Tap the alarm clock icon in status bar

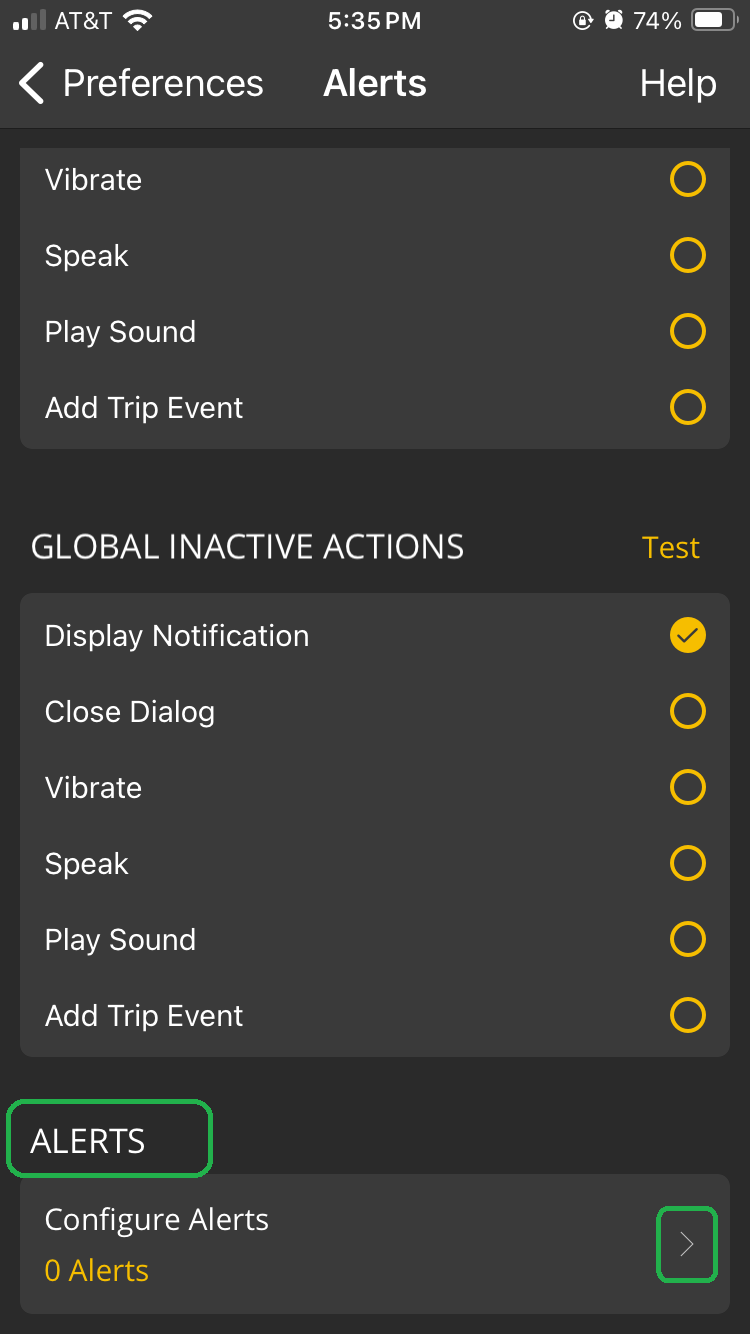click(612, 19)
